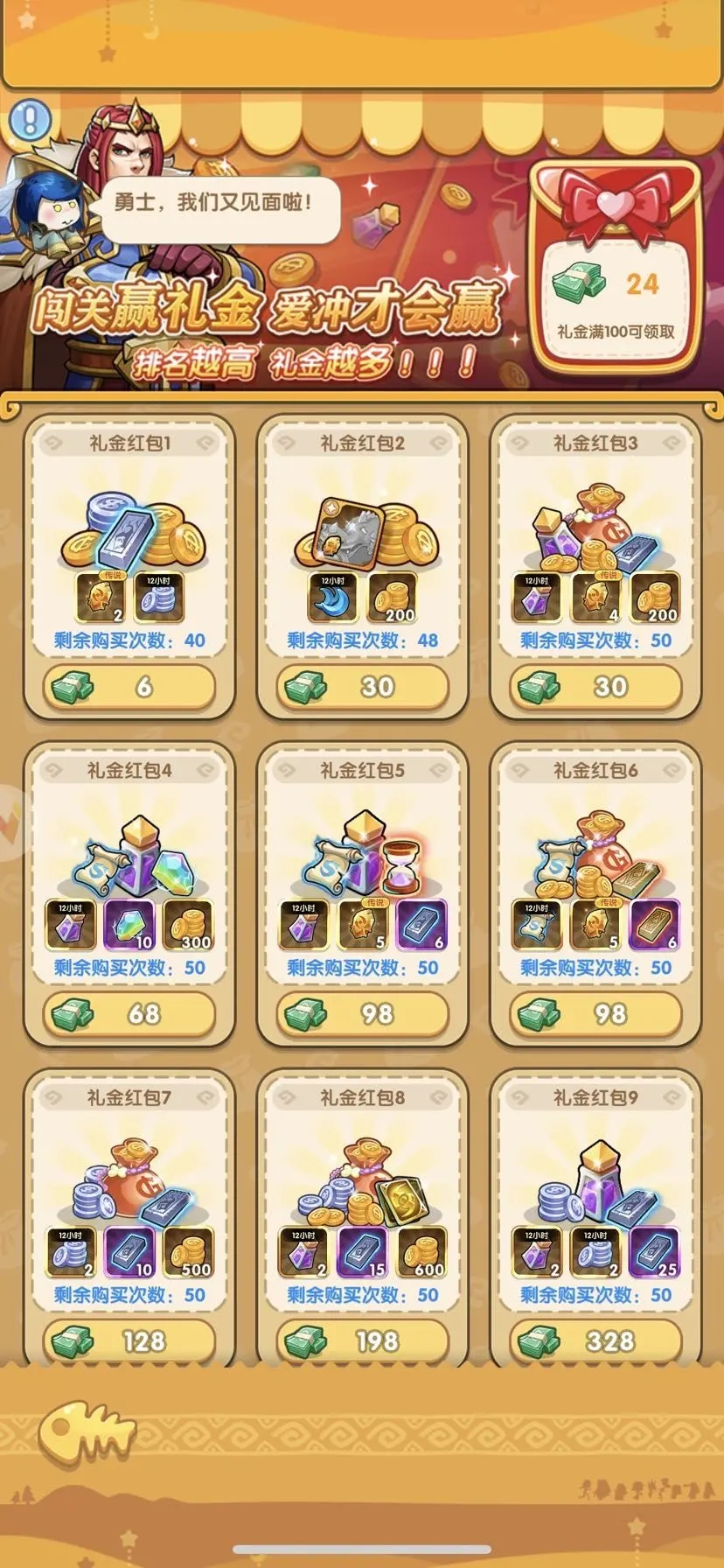This screenshot has height=1568, width=724.
Task: View the 300 coins item in 礼金红包4
Action: tap(188, 925)
